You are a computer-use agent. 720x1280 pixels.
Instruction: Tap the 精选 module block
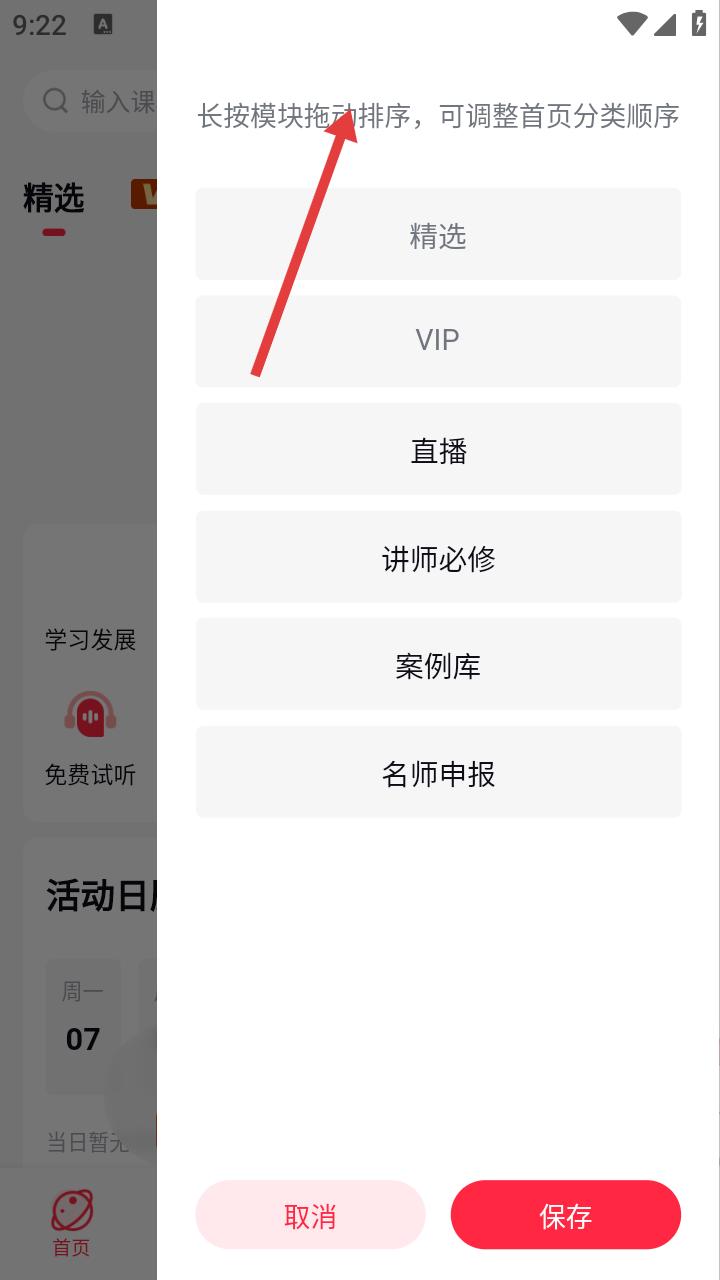click(438, 234)
